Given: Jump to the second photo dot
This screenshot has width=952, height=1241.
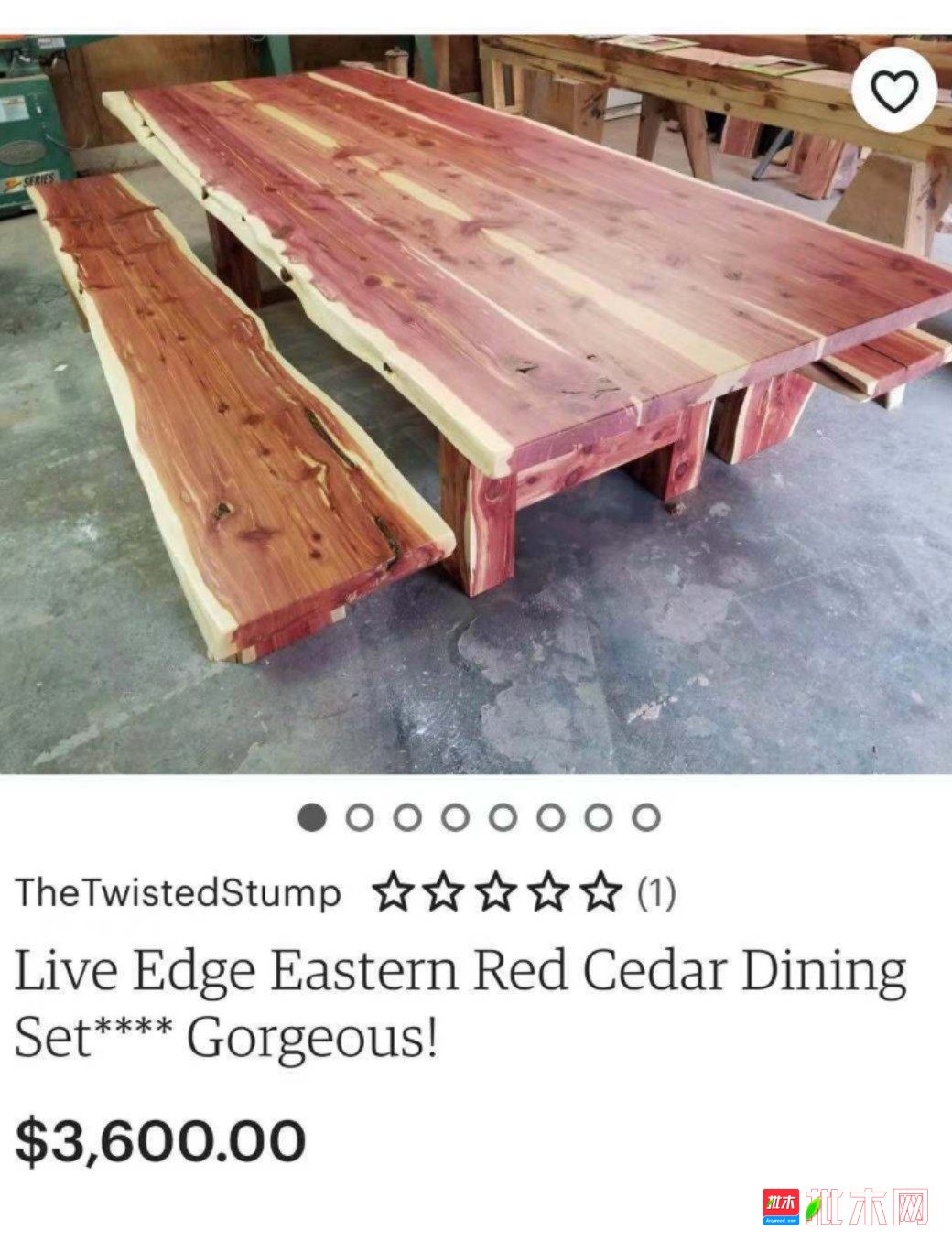Looking at the screenshot, I should (x=360, y=816).
